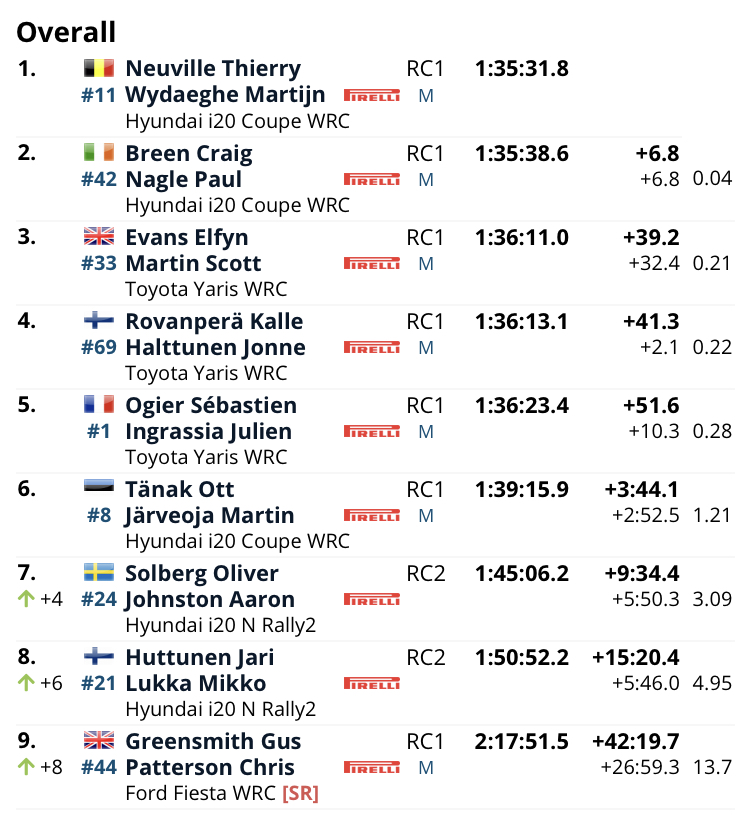Image resolution: width=750 pixels, height=821 pixels.
Task: Open entry number #33 details
Action: [98, 264]
